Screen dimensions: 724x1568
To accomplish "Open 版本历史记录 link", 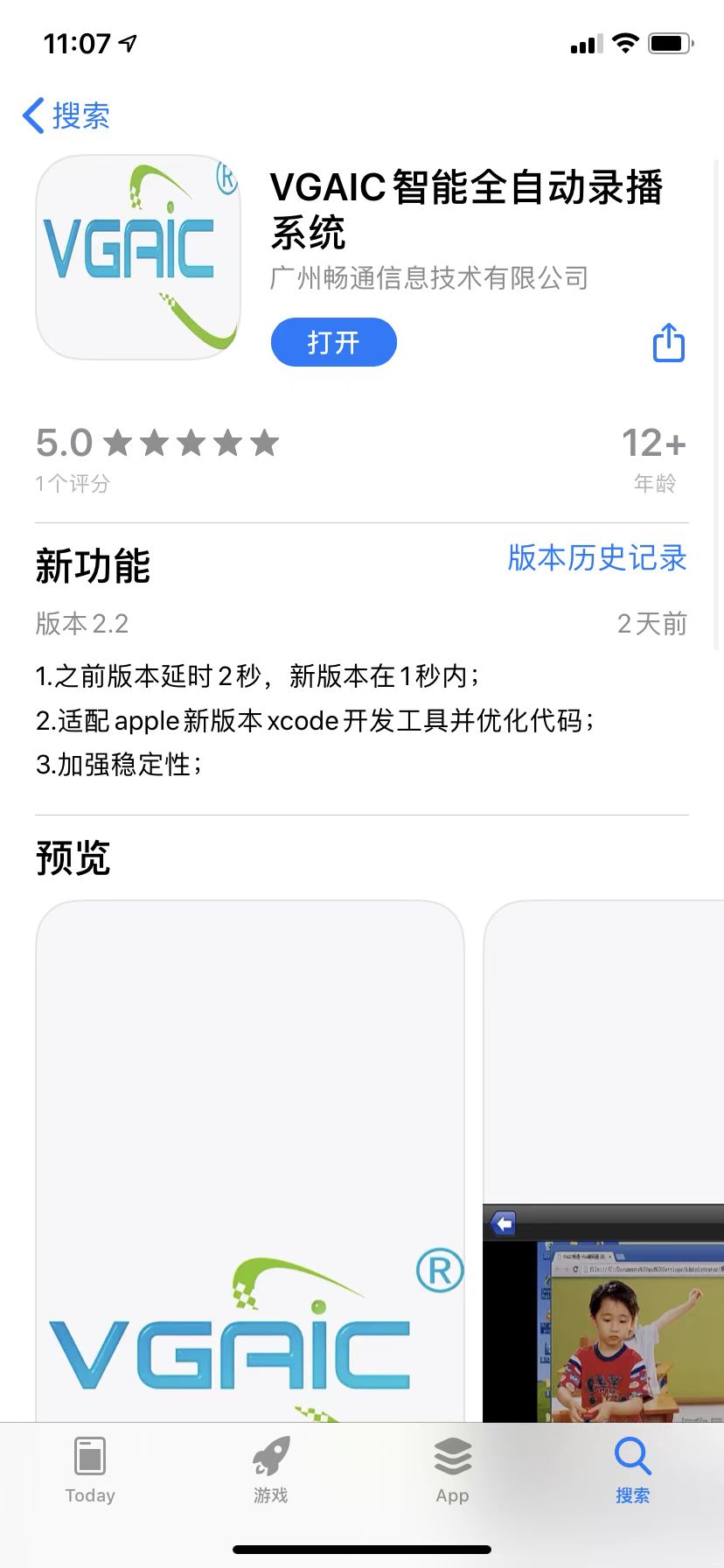I will click(597, 557).
